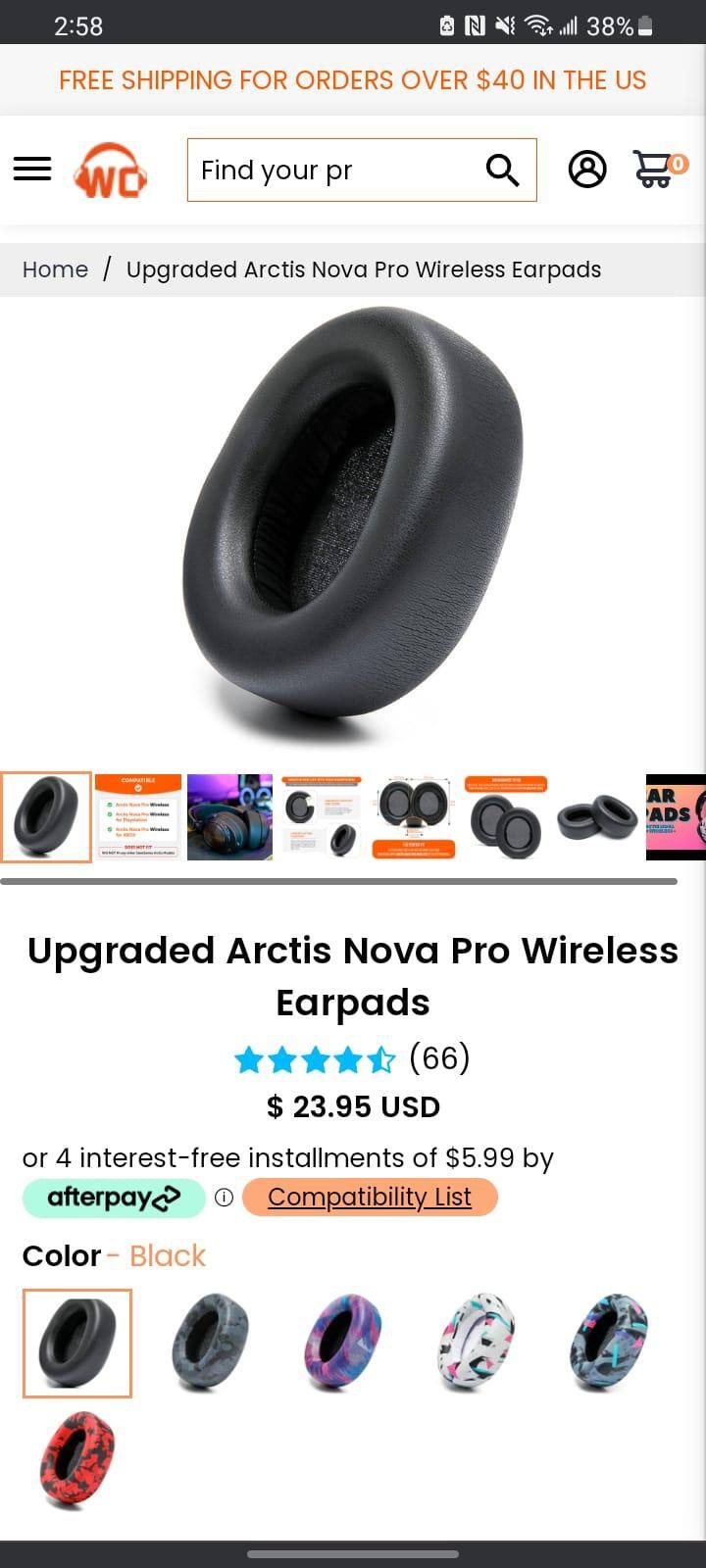The image size is (706, 1568).
Task: Focus the Find your product search field
Action: 333,171
